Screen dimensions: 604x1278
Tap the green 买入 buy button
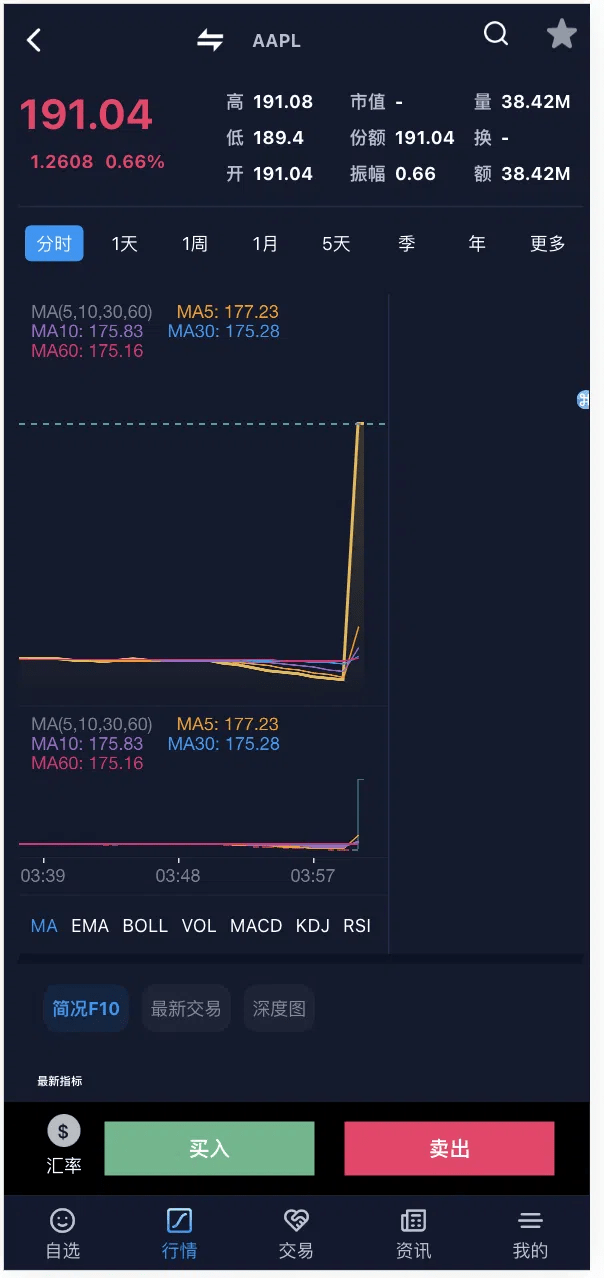coord(209,1148)
